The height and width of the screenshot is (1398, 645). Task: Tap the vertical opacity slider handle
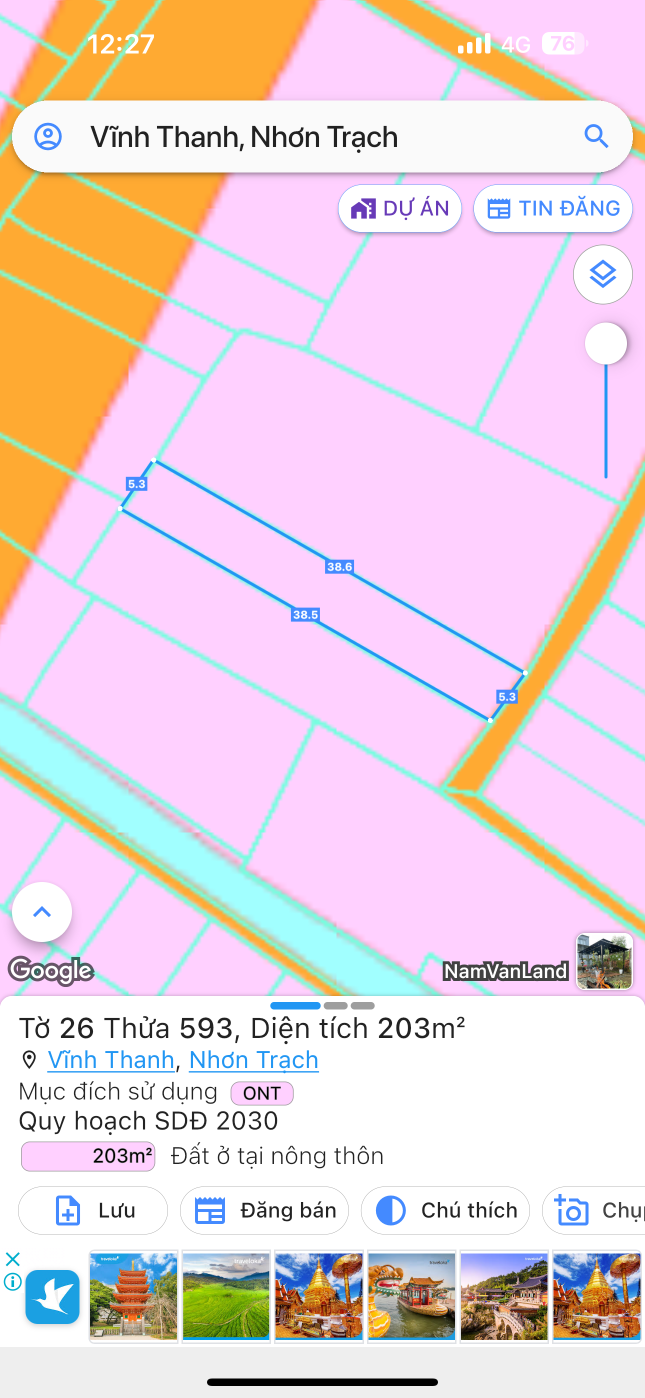click(x=606, y=344)
